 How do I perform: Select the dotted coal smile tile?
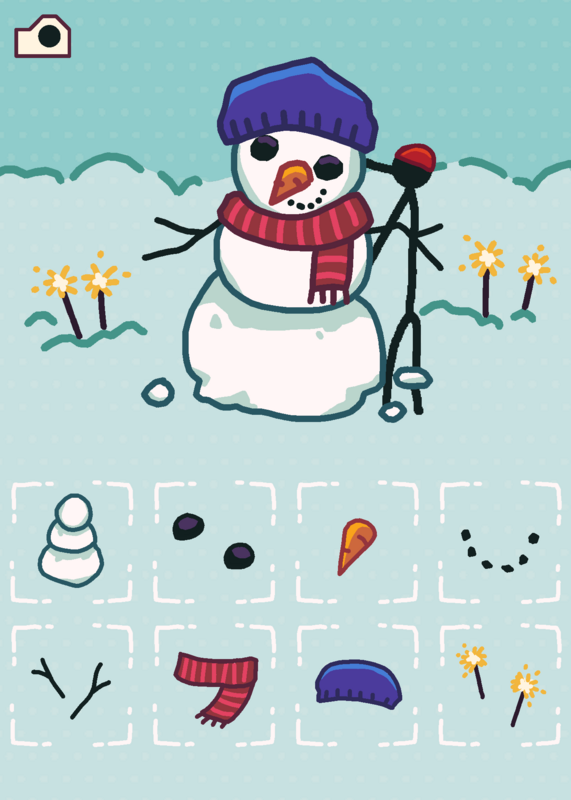coord(500,542)
